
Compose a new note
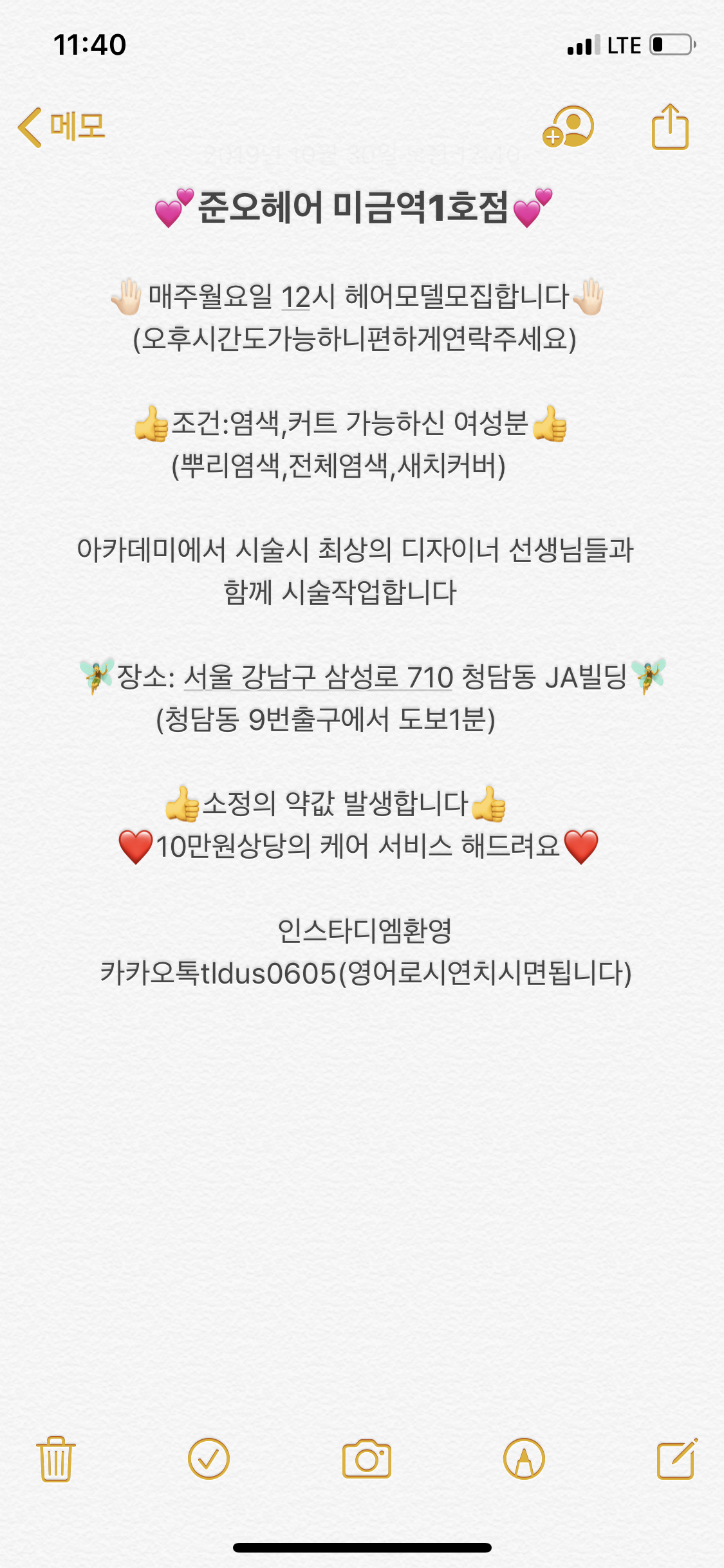pyautogui.click(x=676, y=1459)
